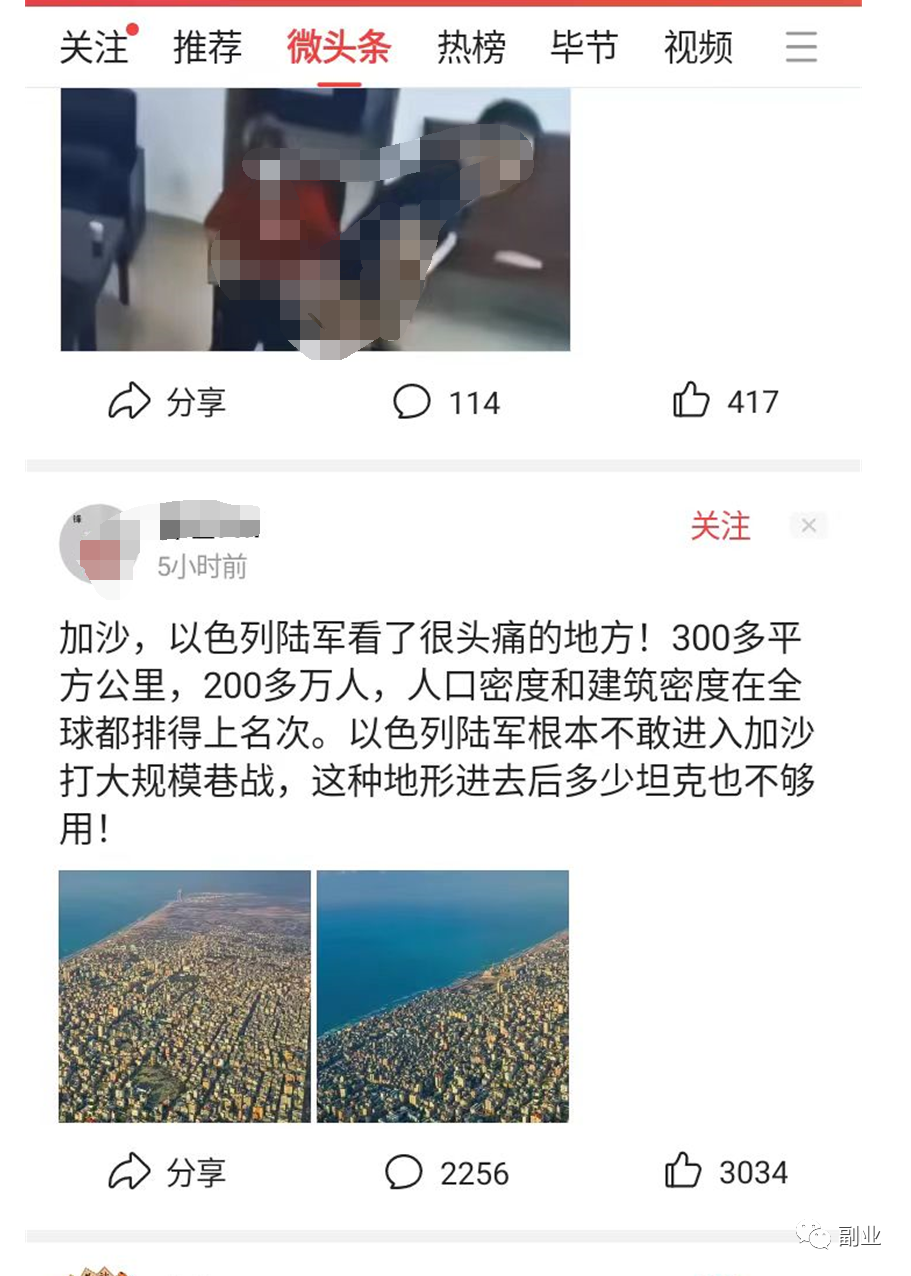Open the second Gaza coastline photo
Viewport: 911px width, 1276px height.
[x=443, y=996]
